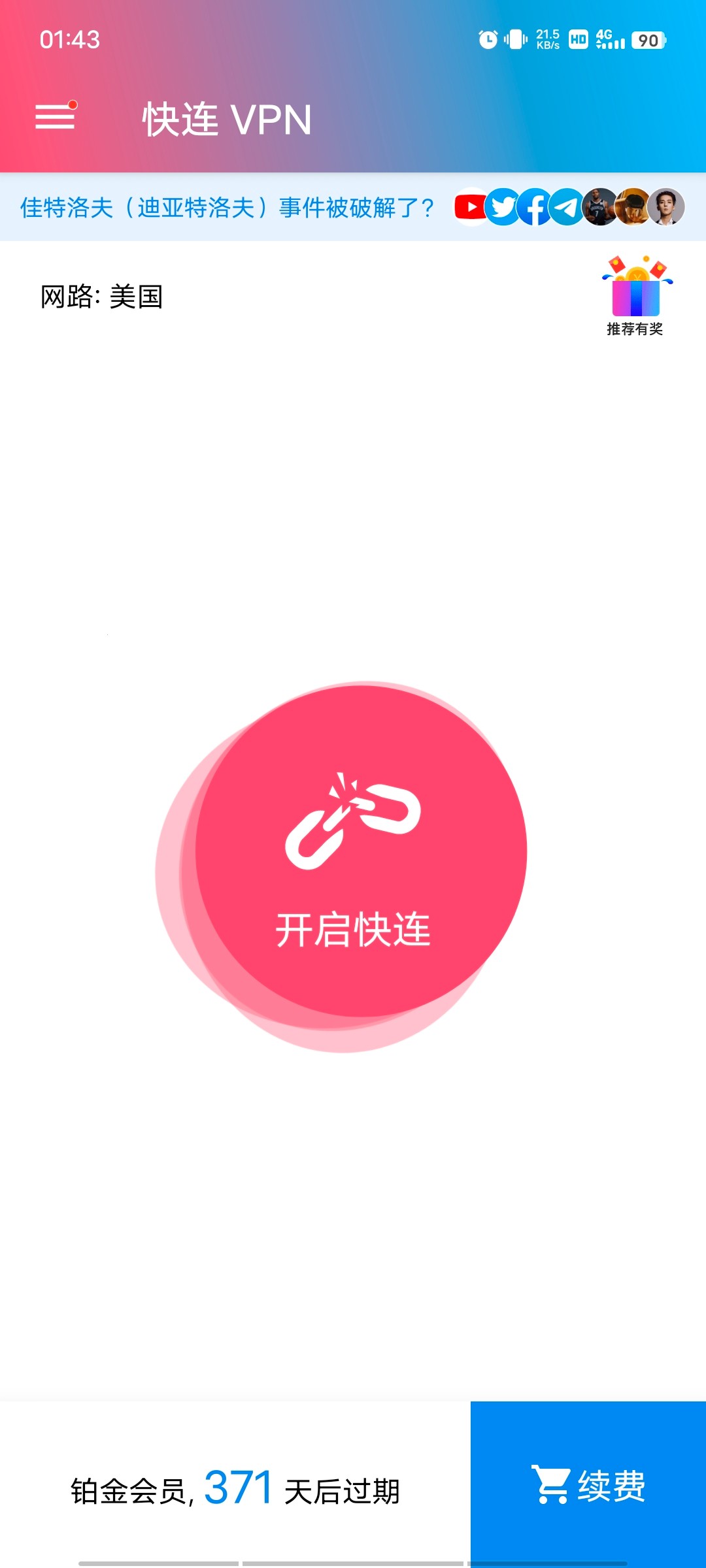Open the hamburger drawer menu
Viewport: 706px width, 1568px height.
[55, 118]
